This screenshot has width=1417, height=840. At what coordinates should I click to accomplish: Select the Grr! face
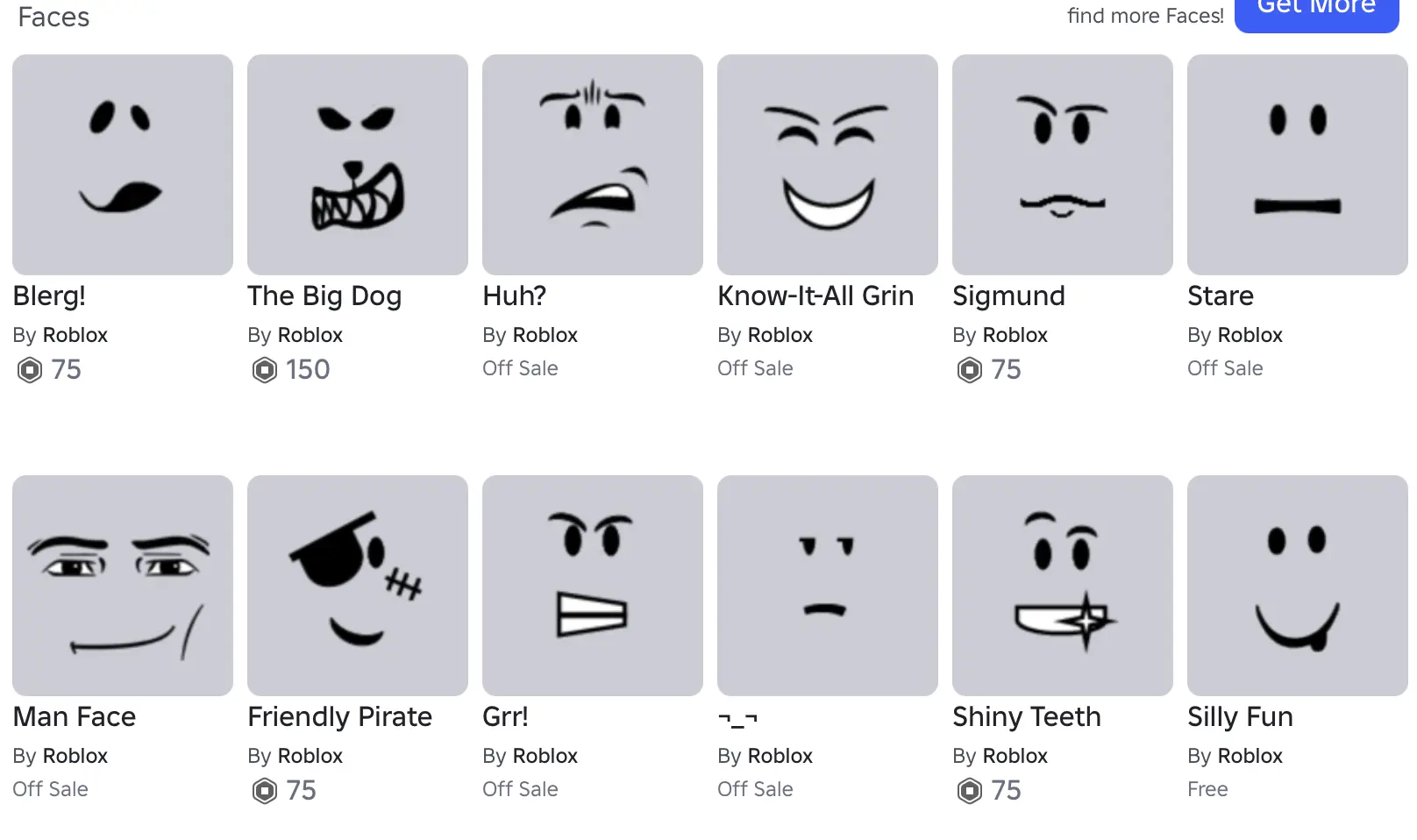[593, 586]
